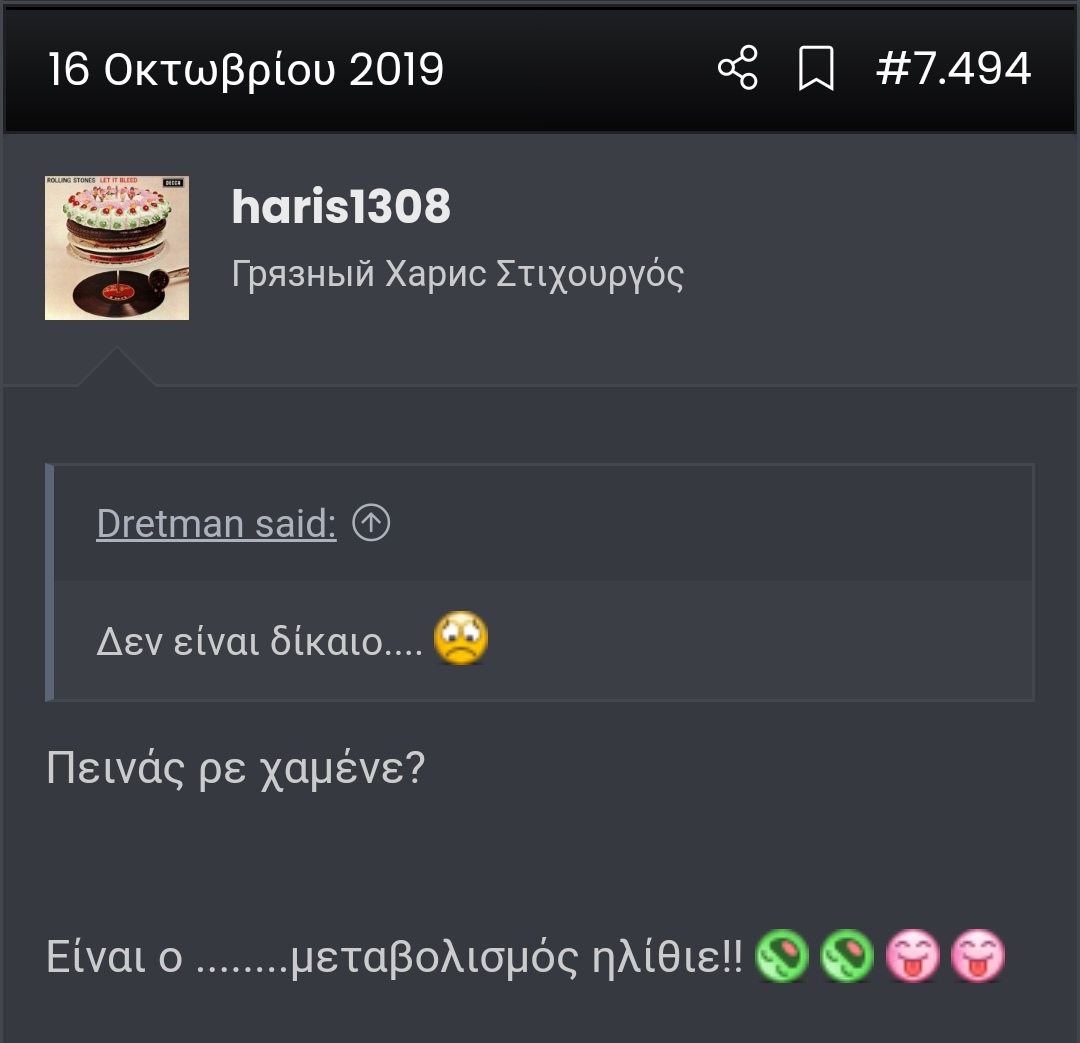View haris1308's avatar picture

117,248
